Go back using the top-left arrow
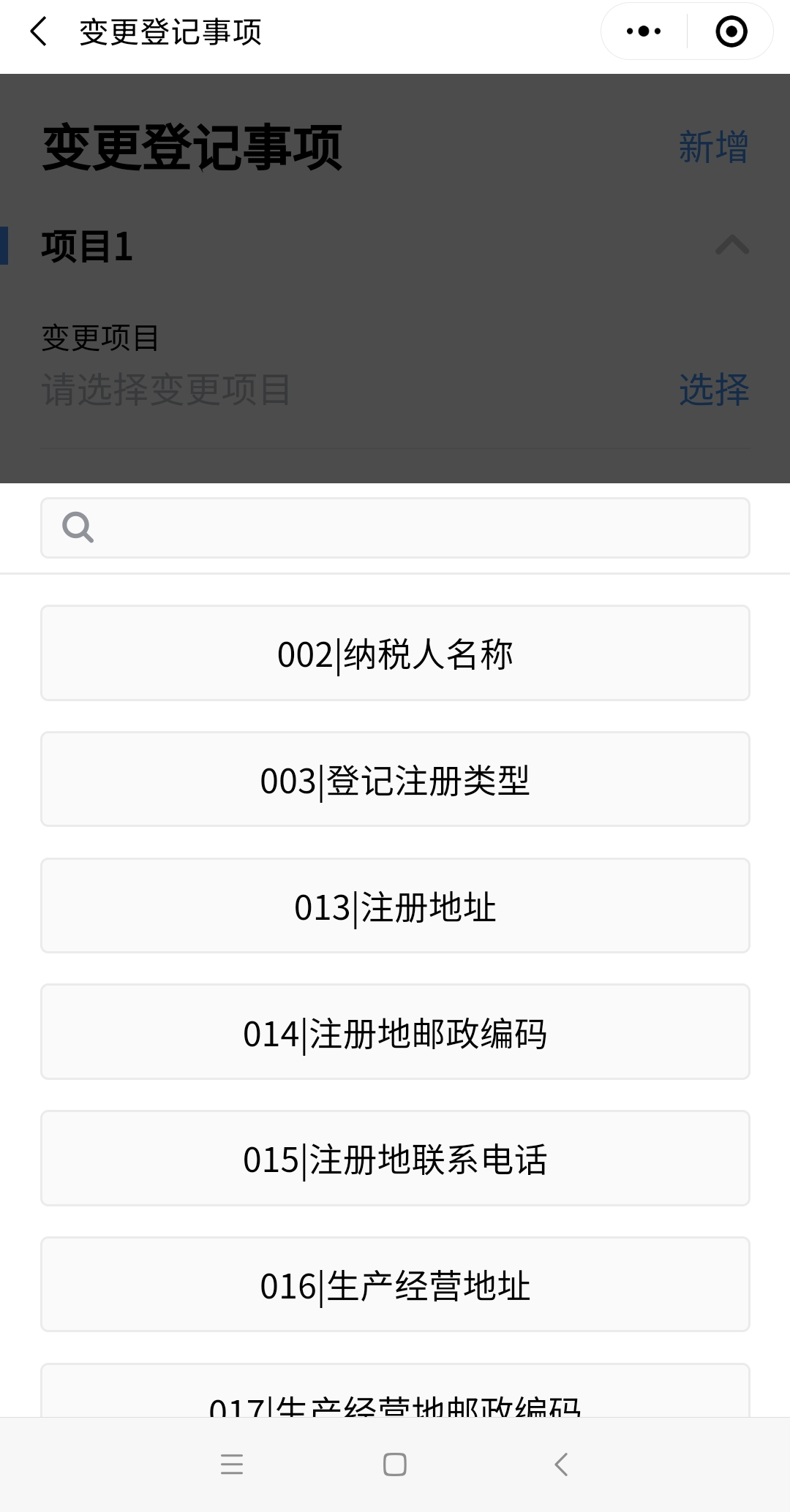The image size is (790, 1512). (38, 32)
